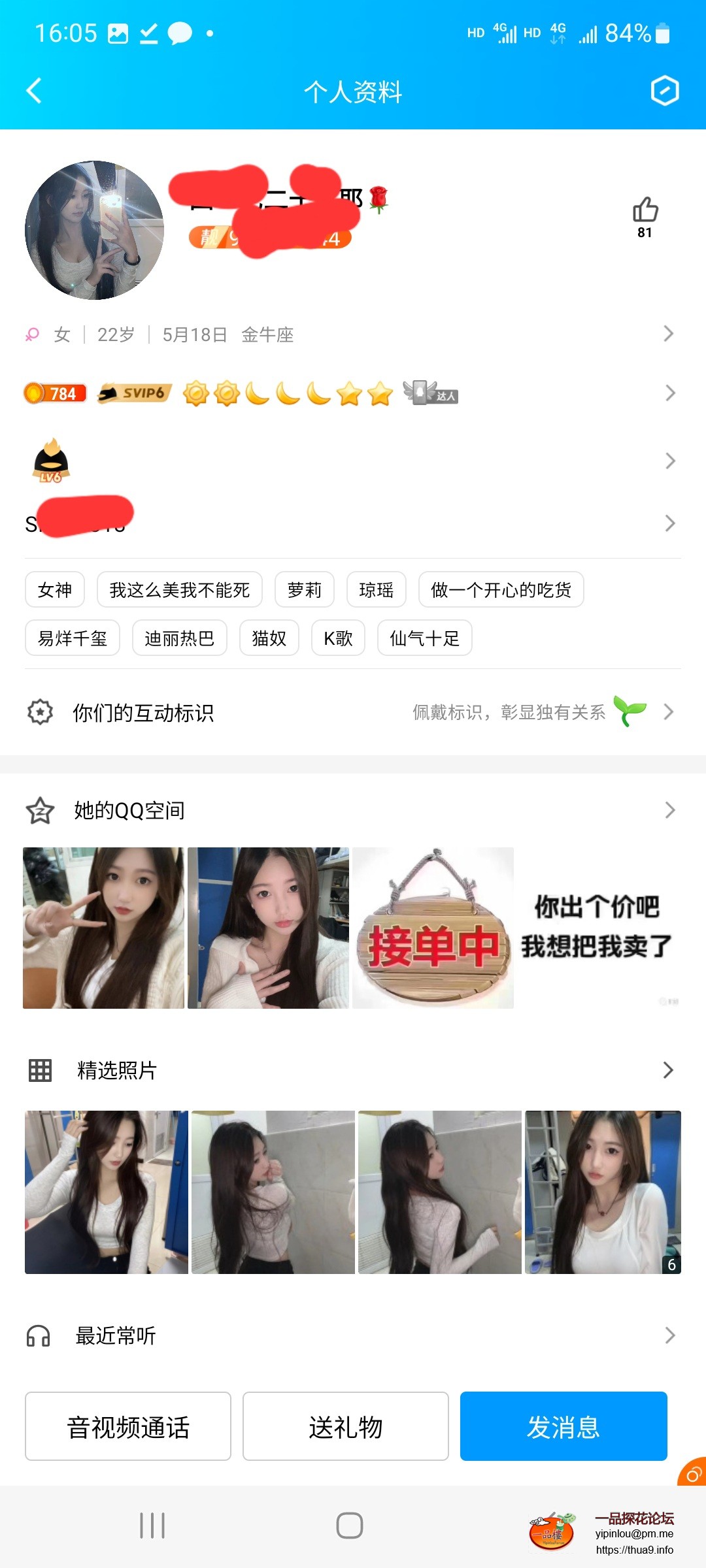The image size is (706, 1568).
Task: Open the last featured photo marked 6
Action: [603, 1191]
